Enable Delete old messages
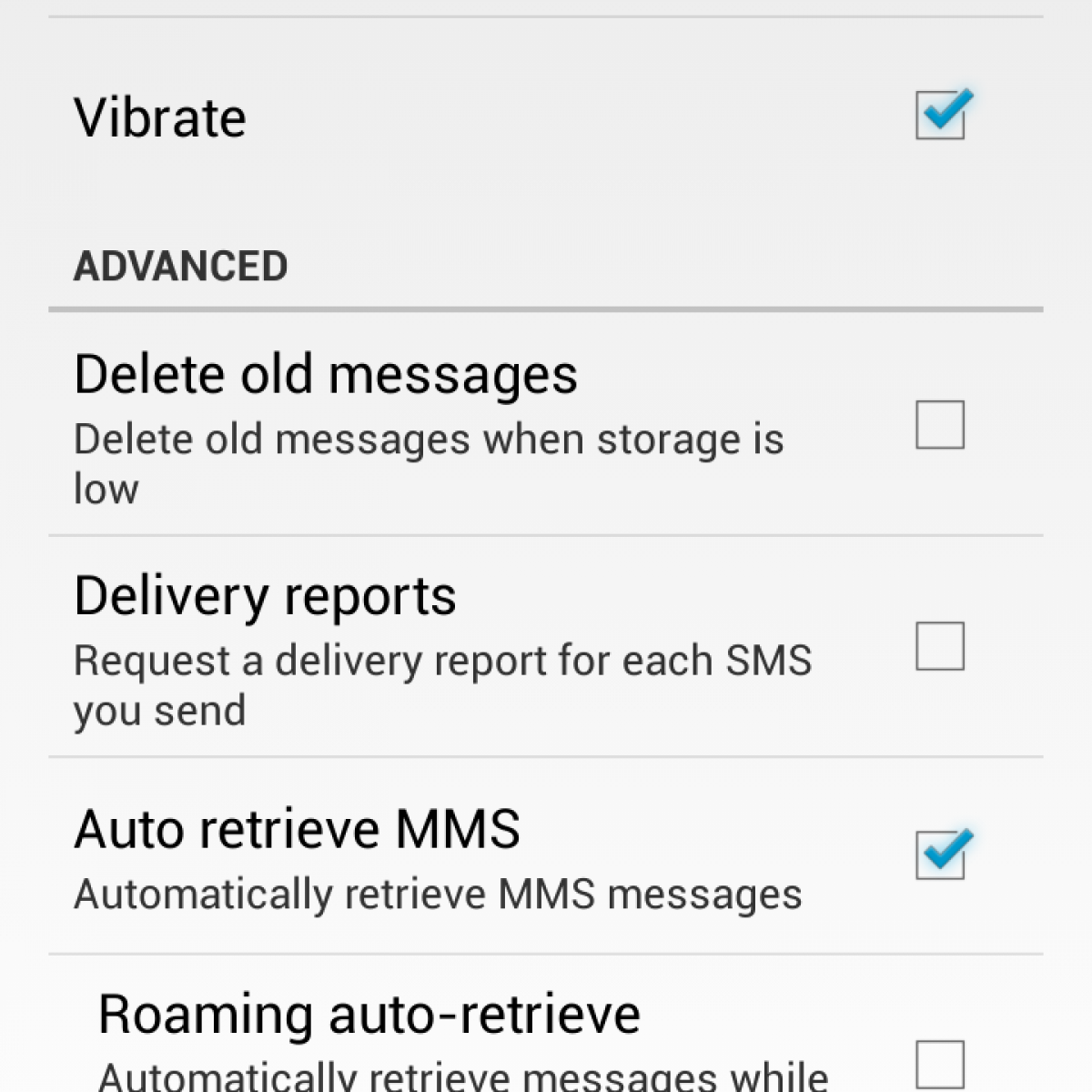Viewport: 1092px width, 1092px height. click(940, 425)
